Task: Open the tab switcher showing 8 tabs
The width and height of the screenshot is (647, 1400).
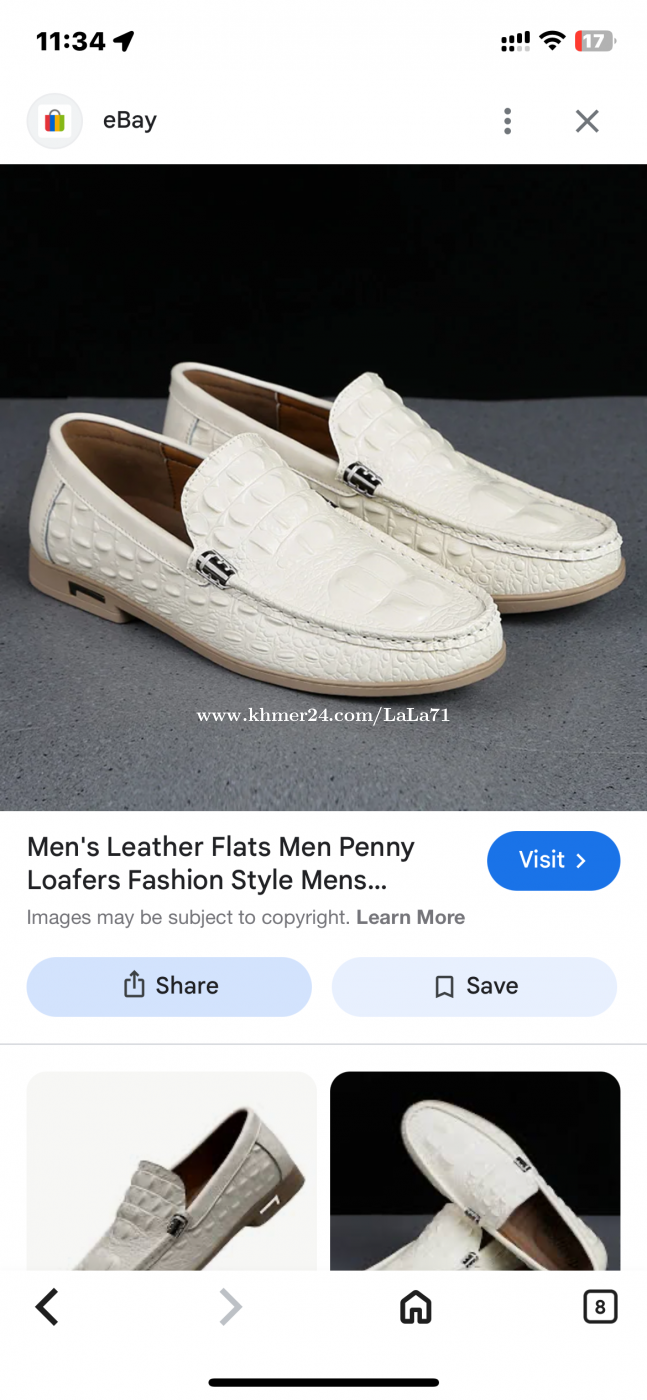Action: pos(599,1306)
